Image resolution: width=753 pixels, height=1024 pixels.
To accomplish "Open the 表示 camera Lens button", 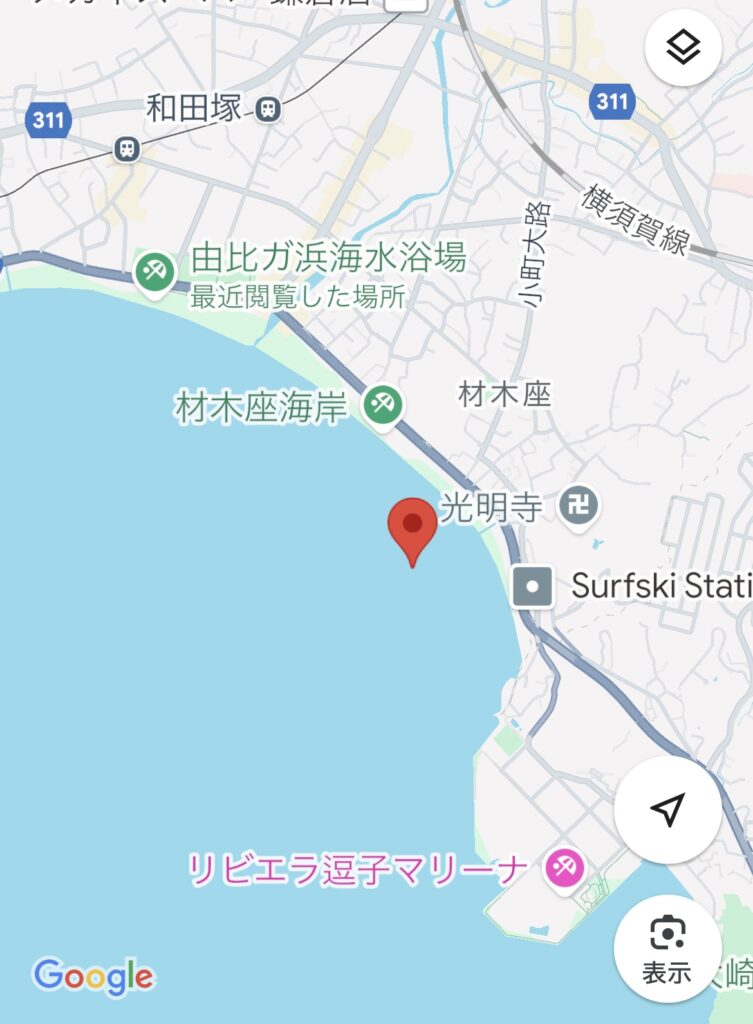I will pyautogui.click(x=667, y=948).
